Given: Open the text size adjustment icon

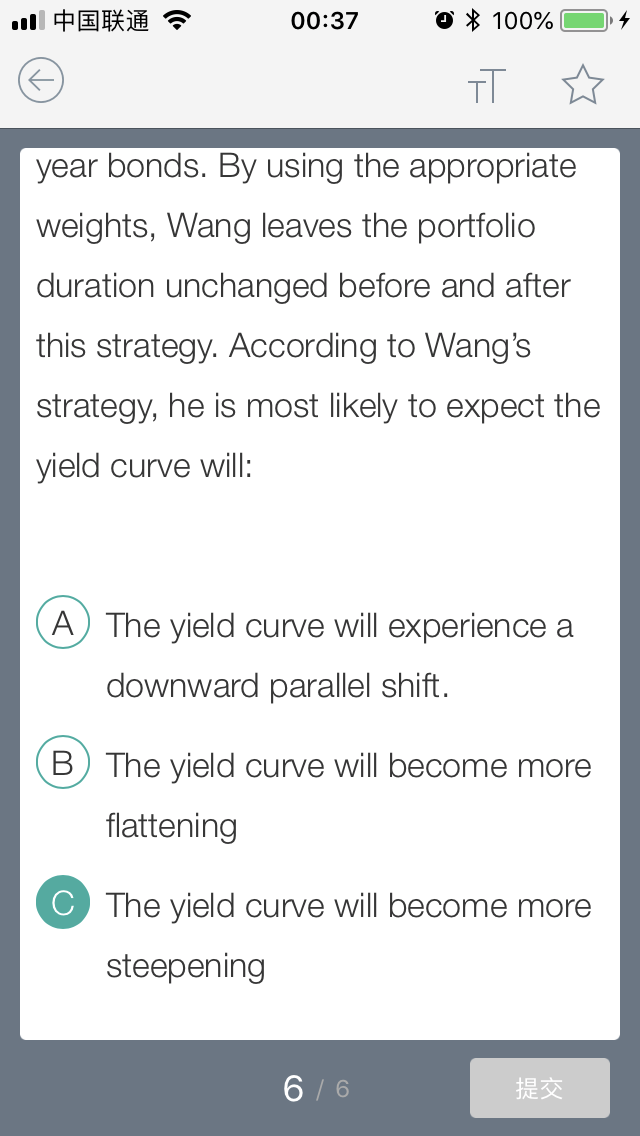Looking at the screenshot, I should (486, 85).
